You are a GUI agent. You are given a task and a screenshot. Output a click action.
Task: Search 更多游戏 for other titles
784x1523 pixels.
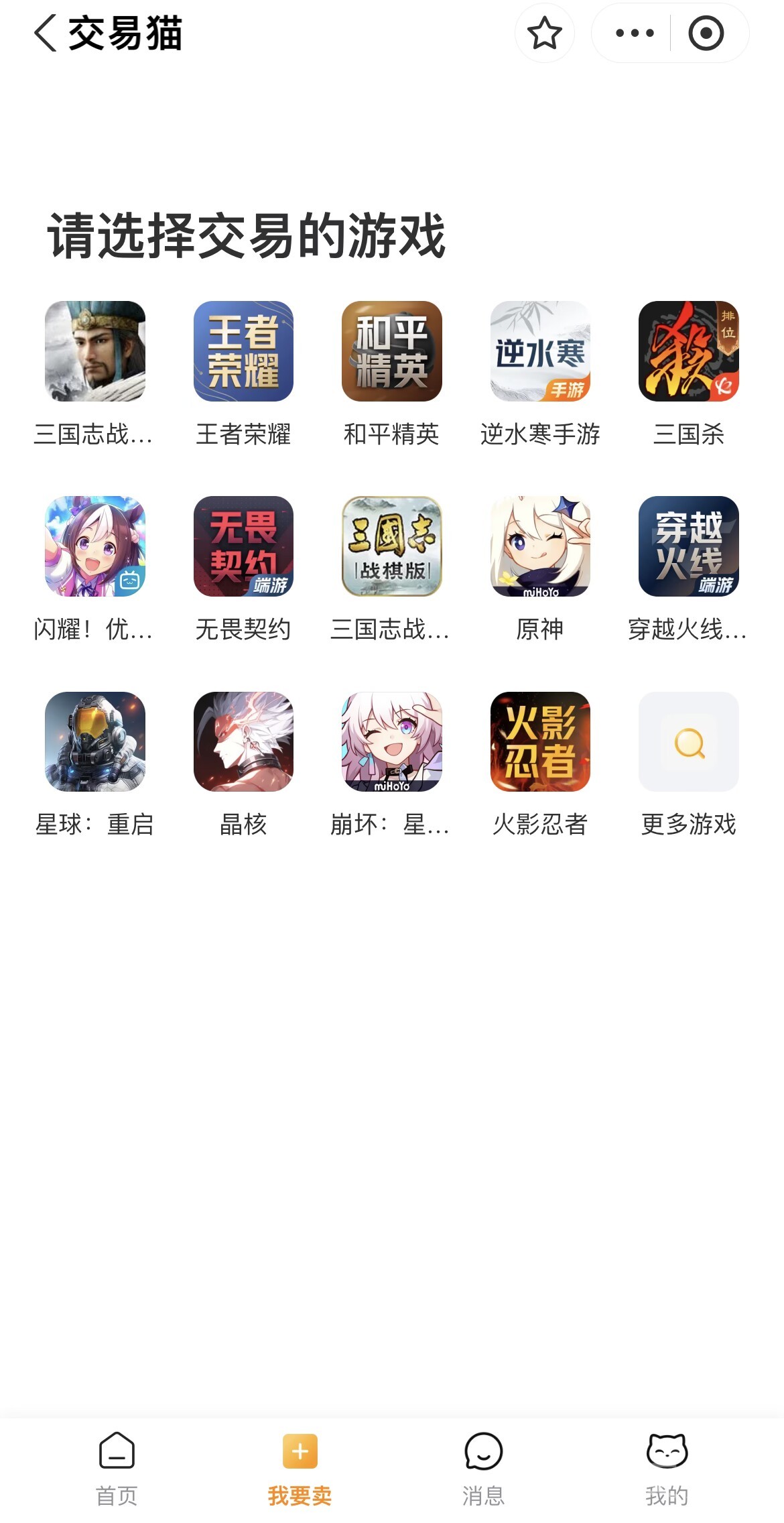coord(688,742)
